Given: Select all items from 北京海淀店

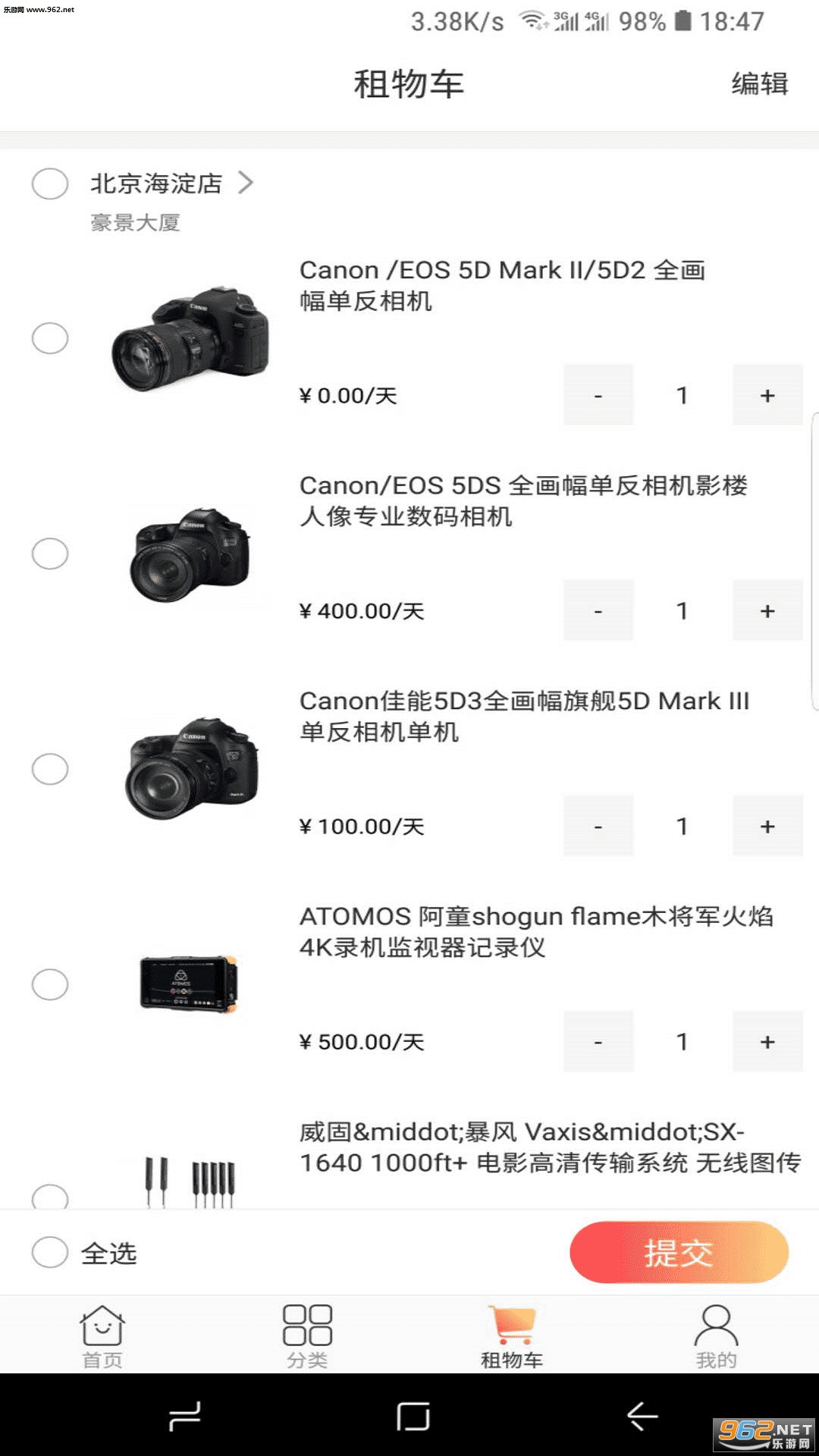Looking at the screenshot, I should [x=50, y=184].
